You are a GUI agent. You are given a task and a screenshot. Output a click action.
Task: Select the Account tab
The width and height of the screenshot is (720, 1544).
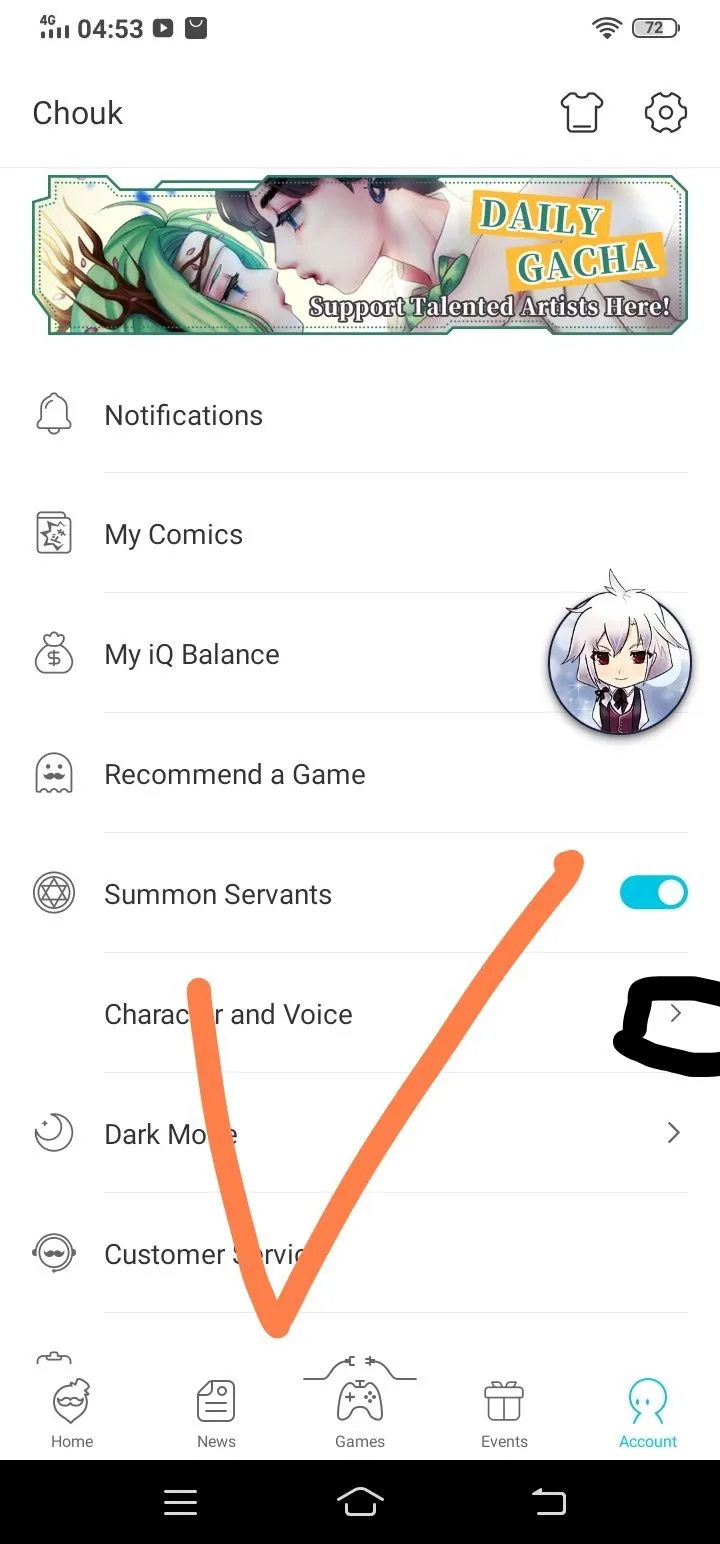[x=648, y=1413]
